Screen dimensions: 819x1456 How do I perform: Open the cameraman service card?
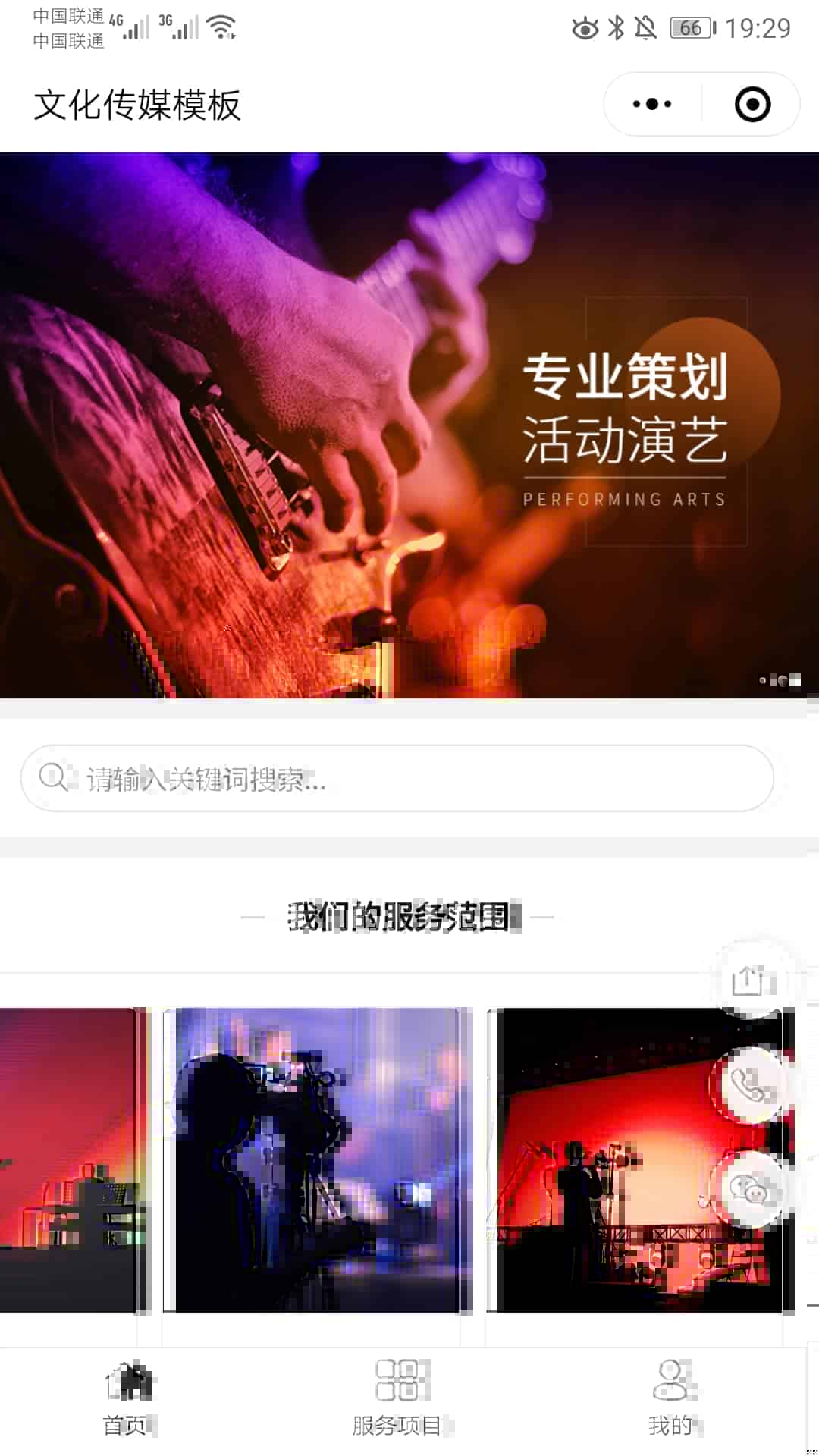point(317,1160)
